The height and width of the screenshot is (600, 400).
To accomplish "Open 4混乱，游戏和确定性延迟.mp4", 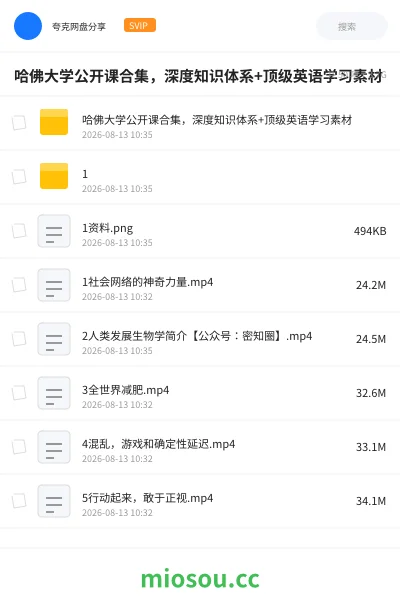I will pyautogui.click(x=200, y=447).
